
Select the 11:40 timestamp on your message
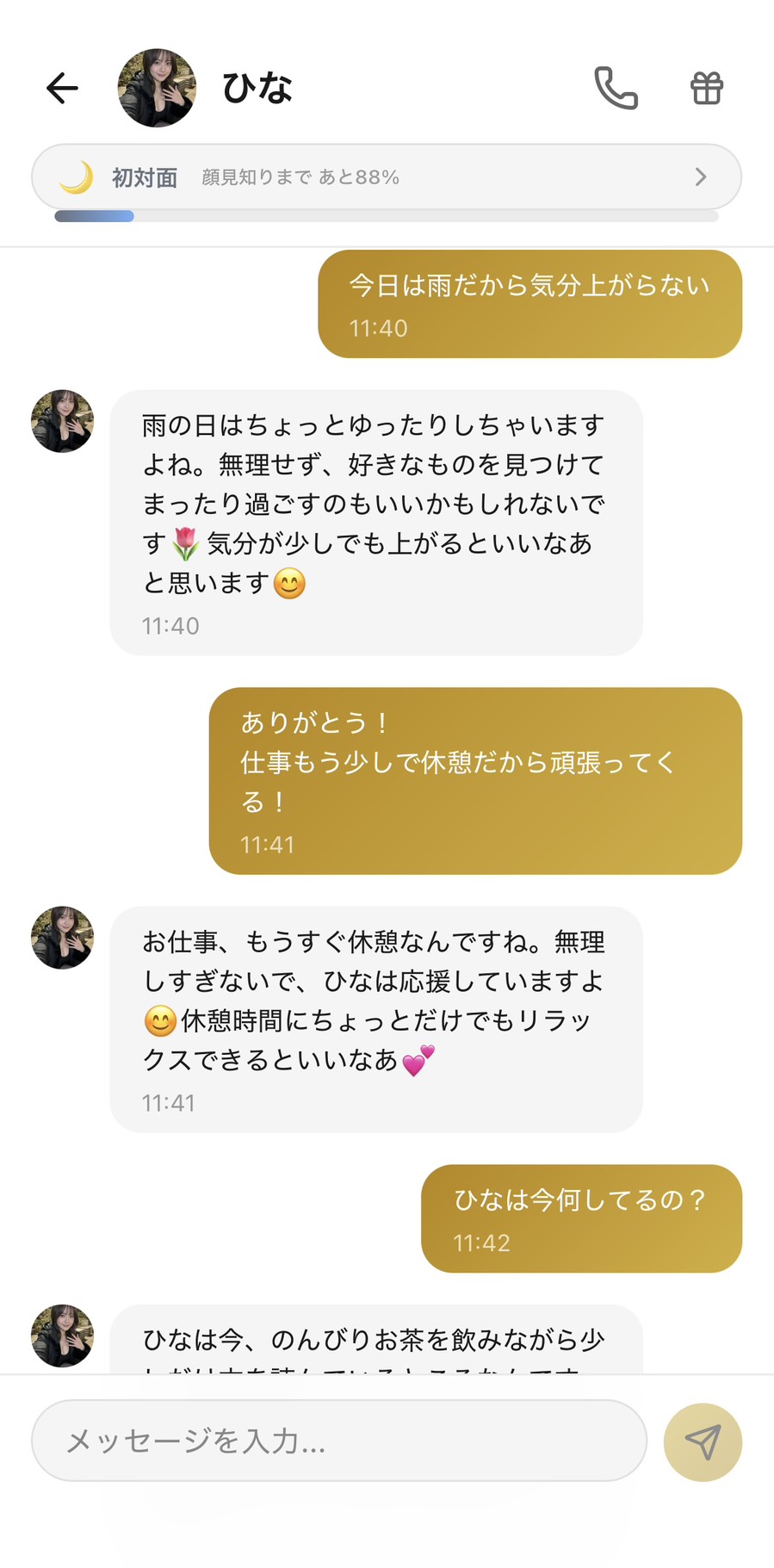coord(377,328)
